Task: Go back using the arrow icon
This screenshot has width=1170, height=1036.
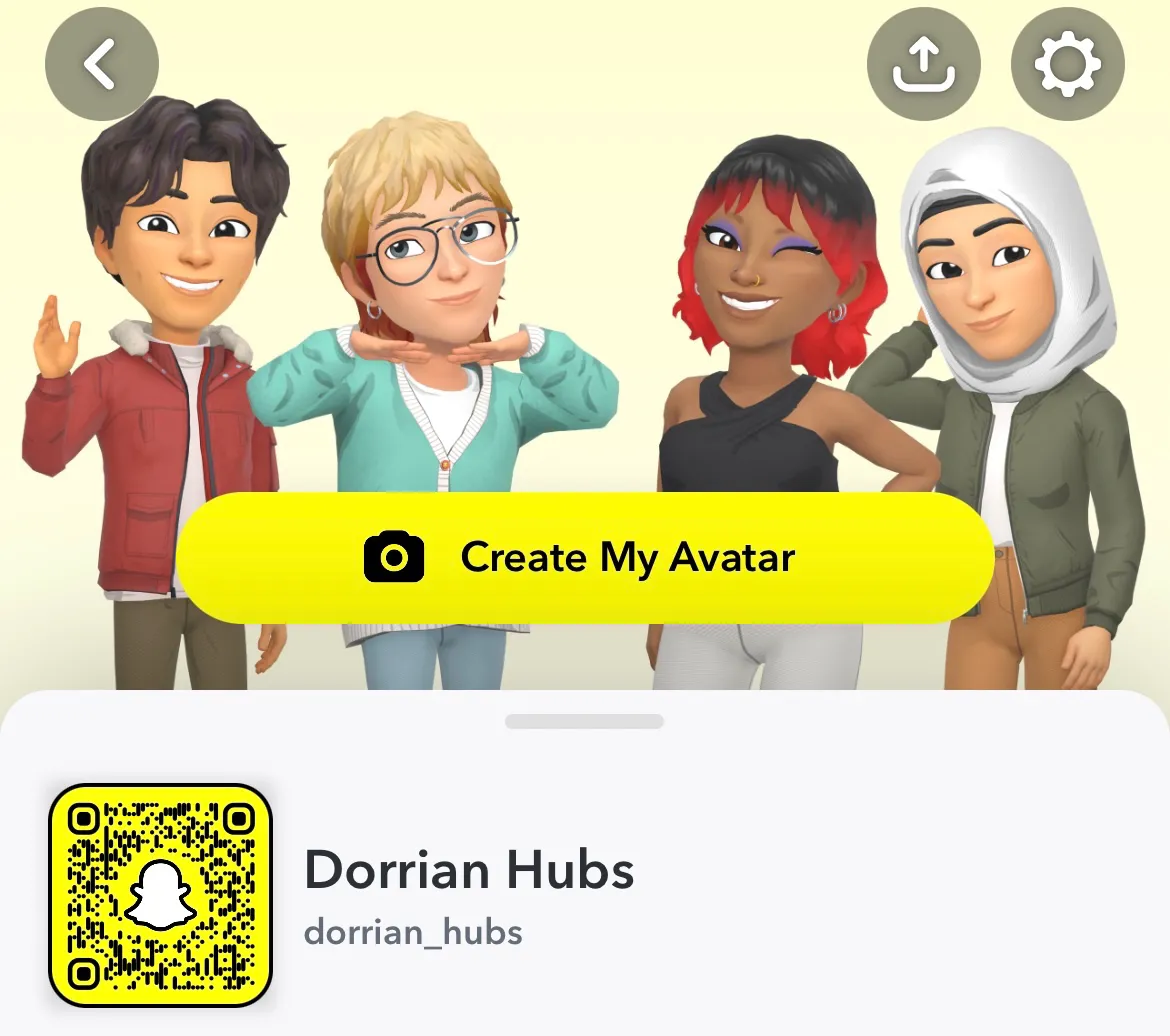Action: pyautogui.click(x=101, y=65)
